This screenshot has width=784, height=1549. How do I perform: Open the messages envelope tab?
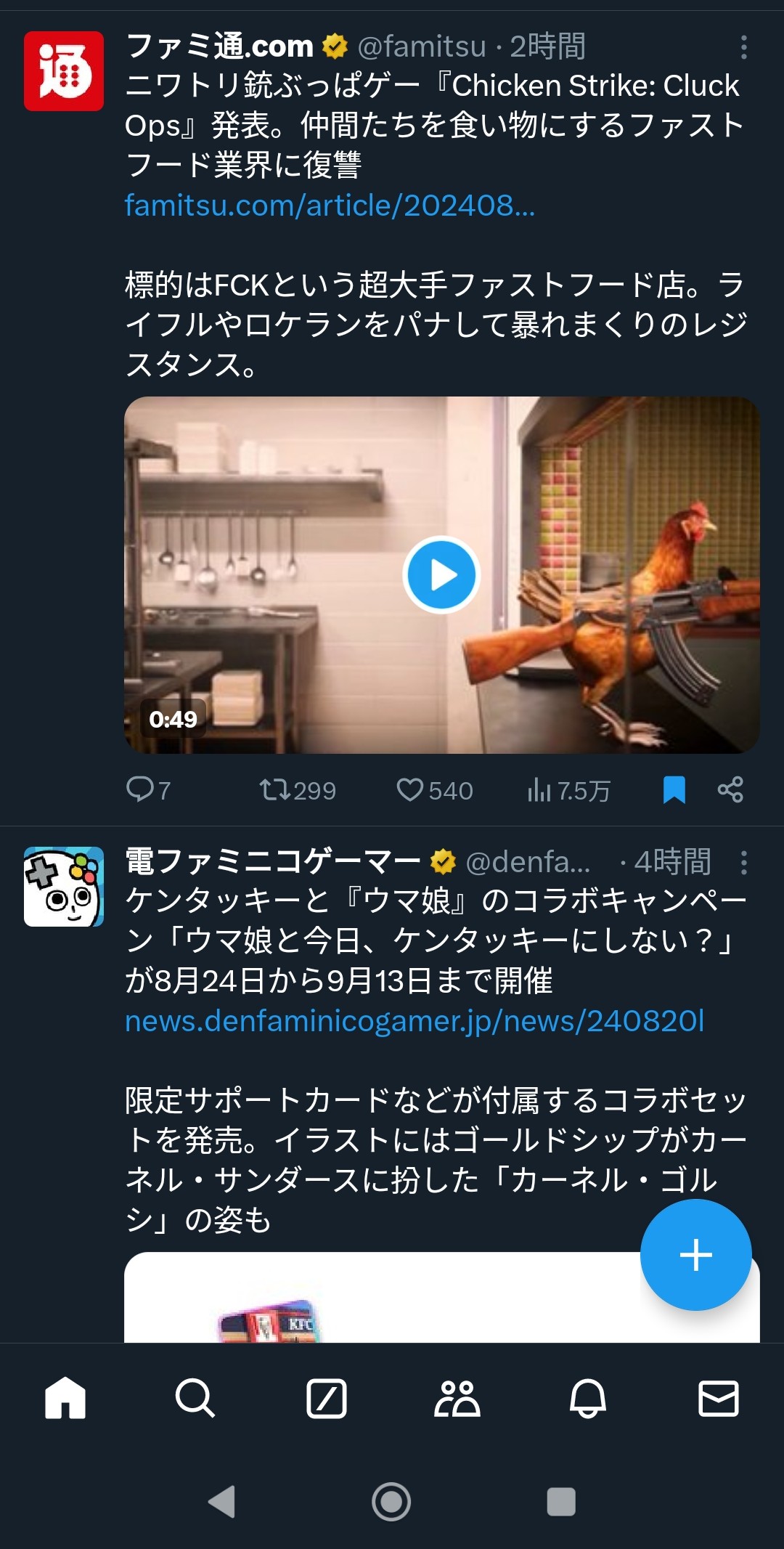pyautogui.click(x=718, y=1398)
